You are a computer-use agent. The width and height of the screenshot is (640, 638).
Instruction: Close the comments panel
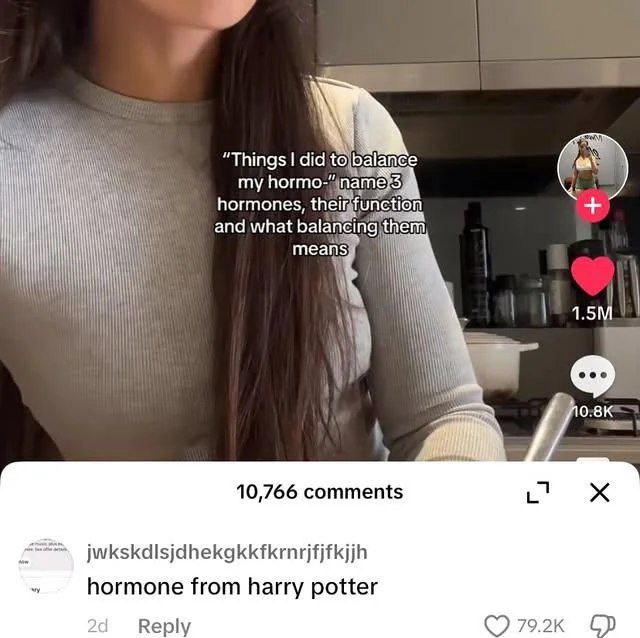599,492
